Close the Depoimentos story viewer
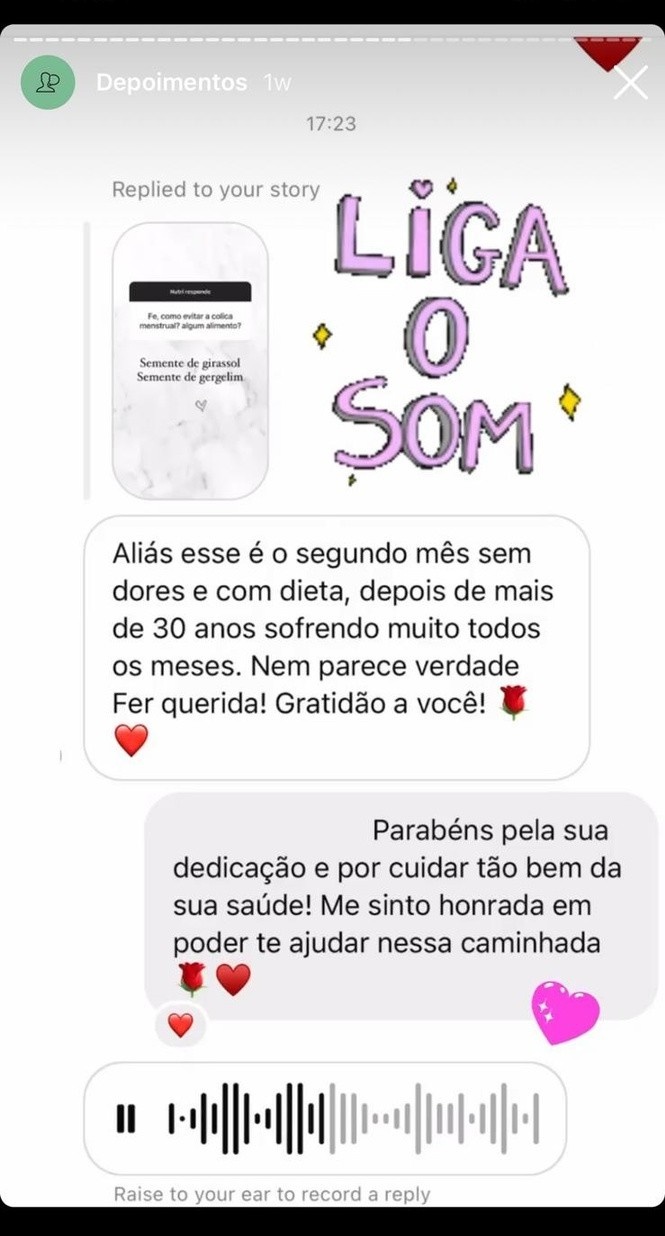Screen dimensions: 665x1236 pos(630,82)
